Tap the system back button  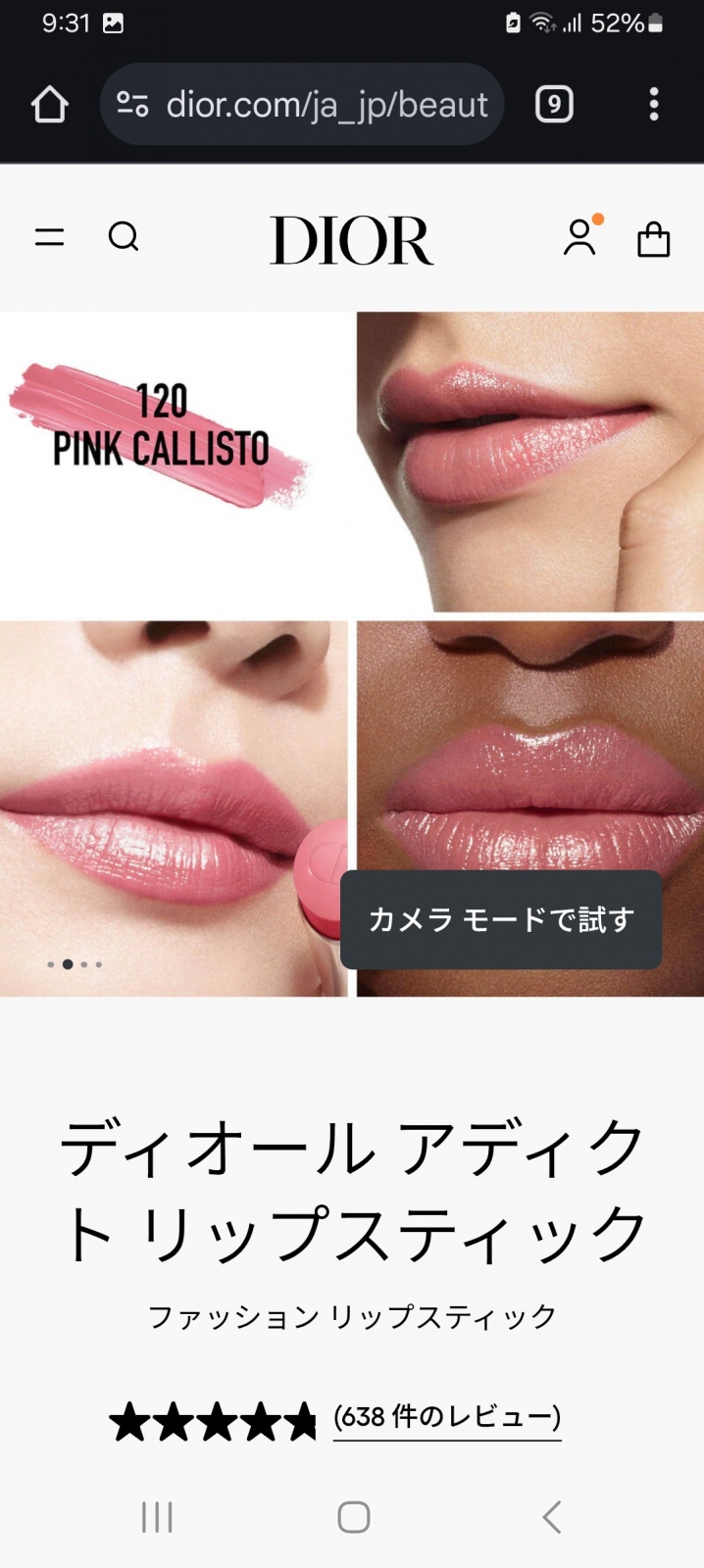[x=552, y=1516]
